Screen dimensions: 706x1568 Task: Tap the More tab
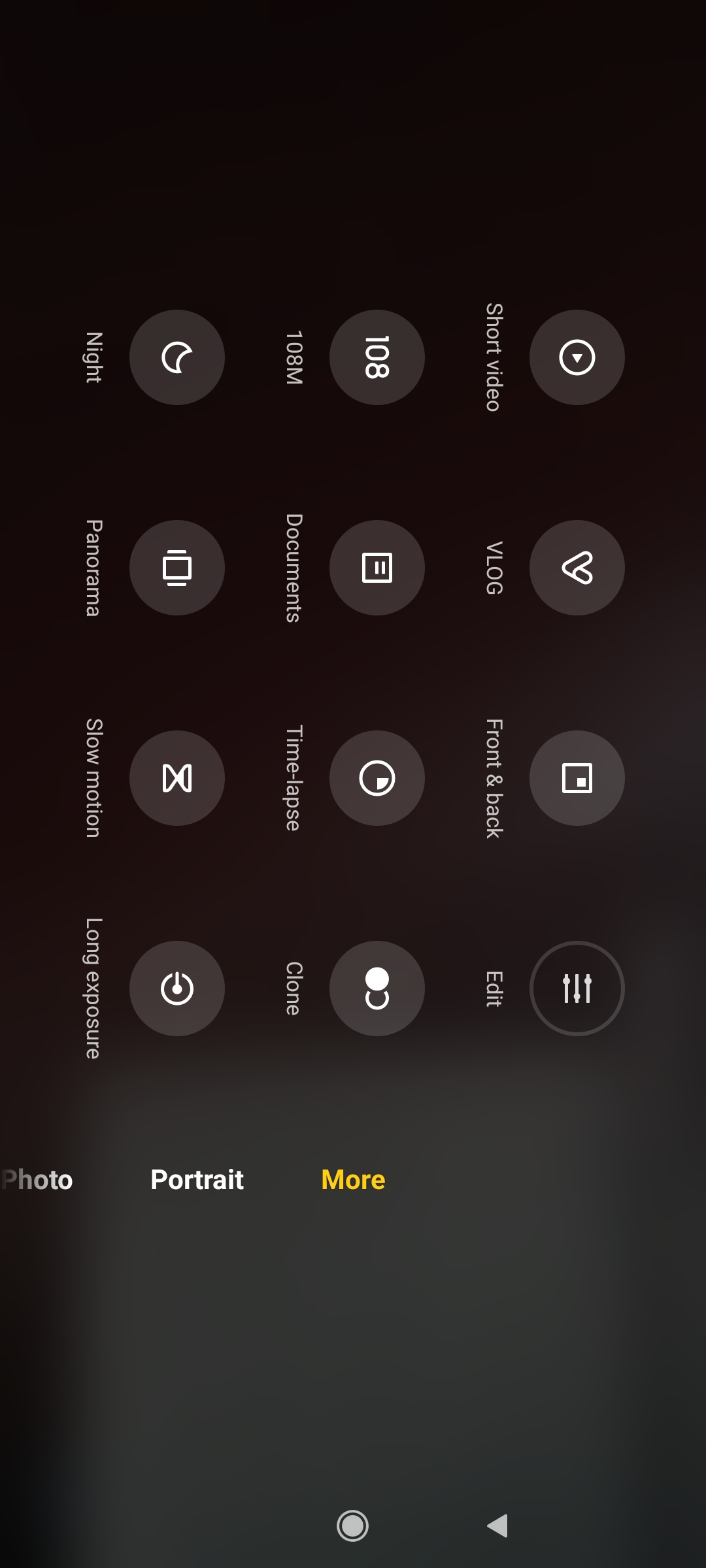click(353, 1180)
